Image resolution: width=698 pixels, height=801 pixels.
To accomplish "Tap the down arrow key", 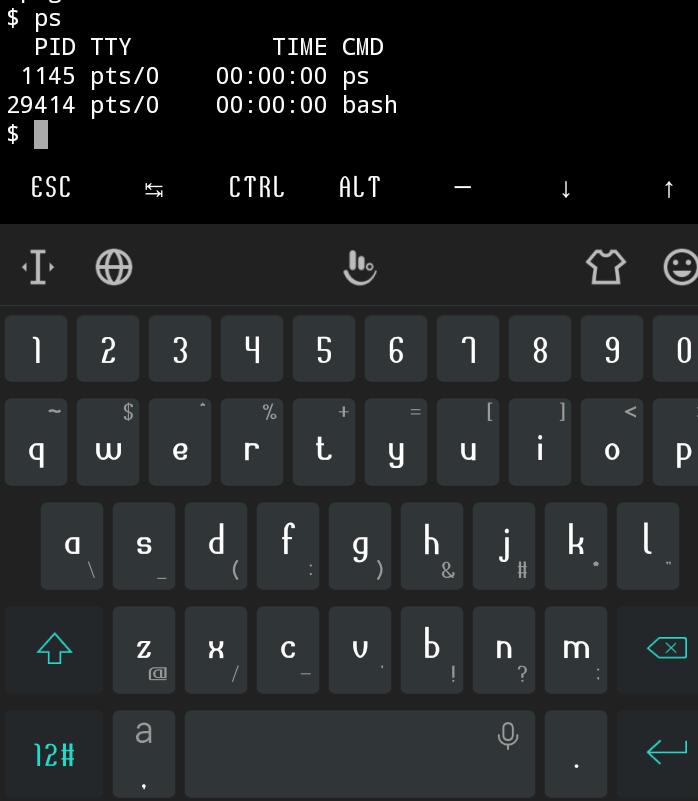I will (566, 189).
